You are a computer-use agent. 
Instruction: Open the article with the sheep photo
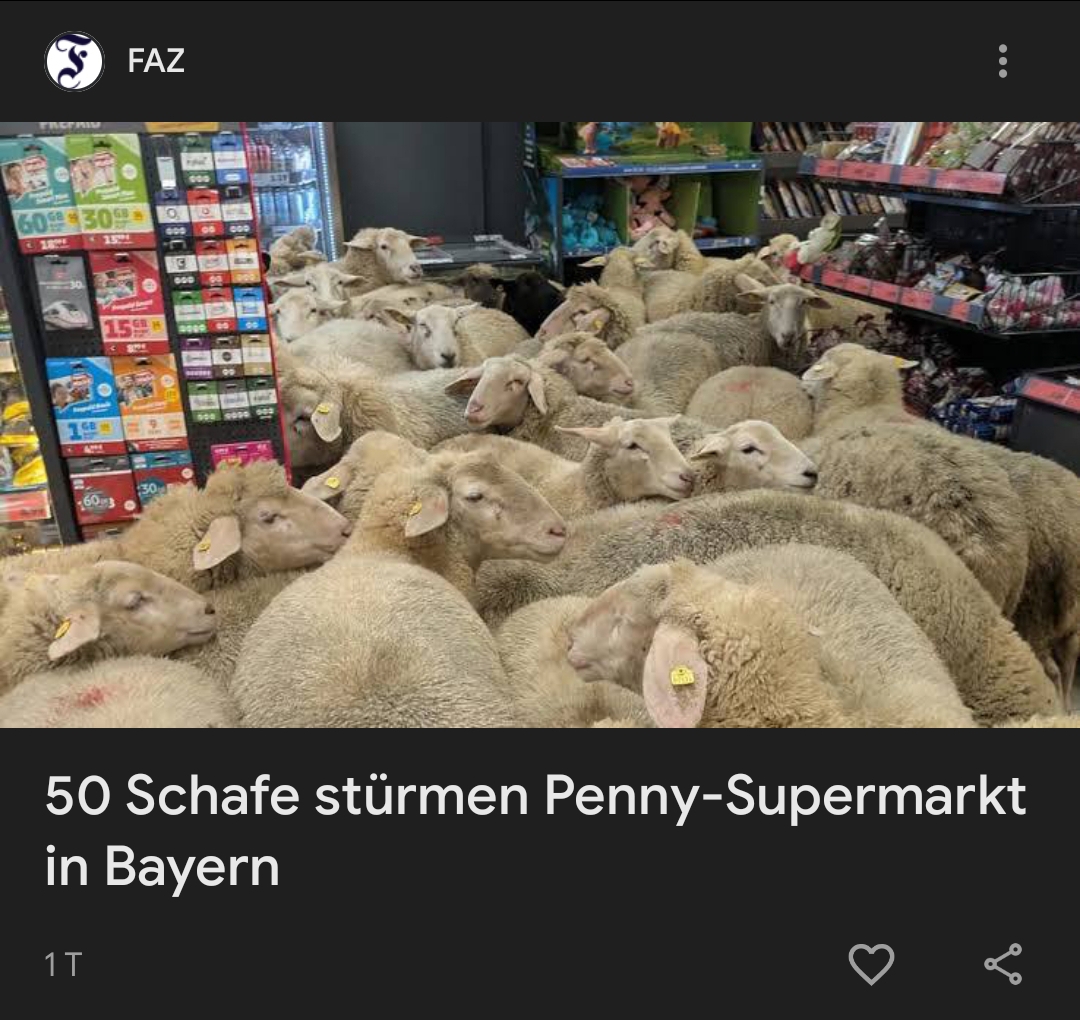pos(540,425)
